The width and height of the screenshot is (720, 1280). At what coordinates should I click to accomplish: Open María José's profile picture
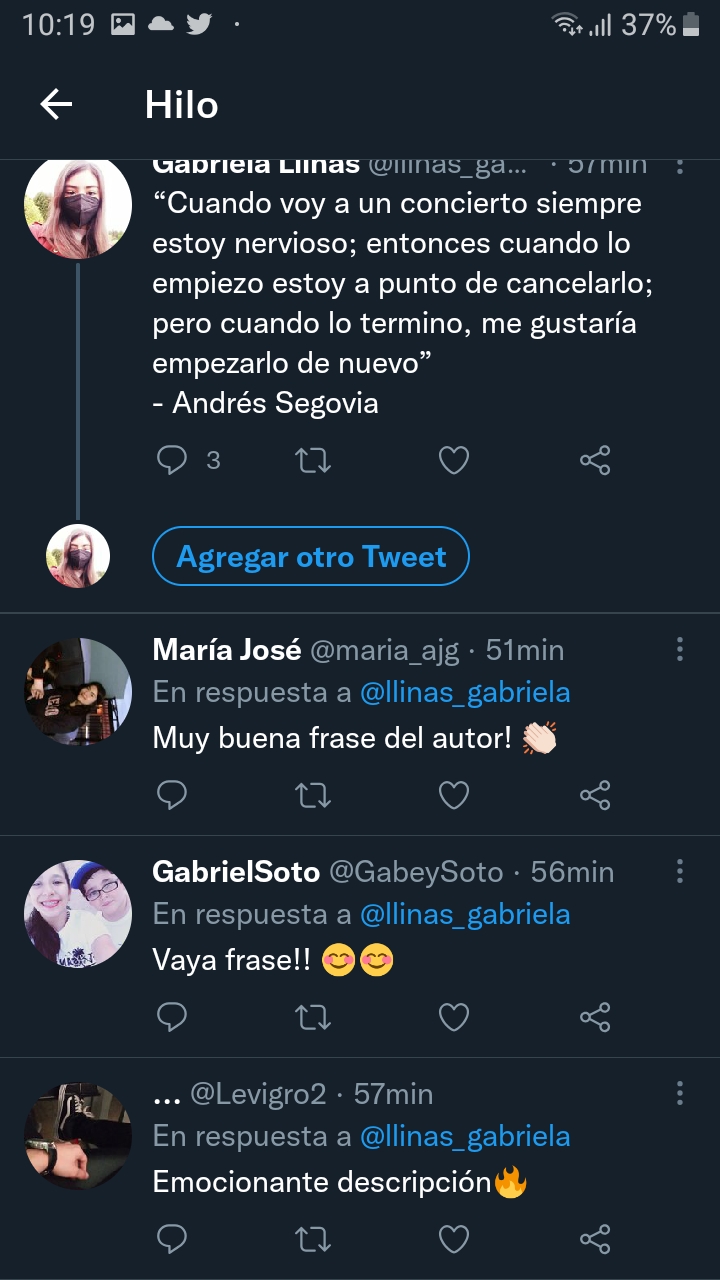(x=78, y=692)
